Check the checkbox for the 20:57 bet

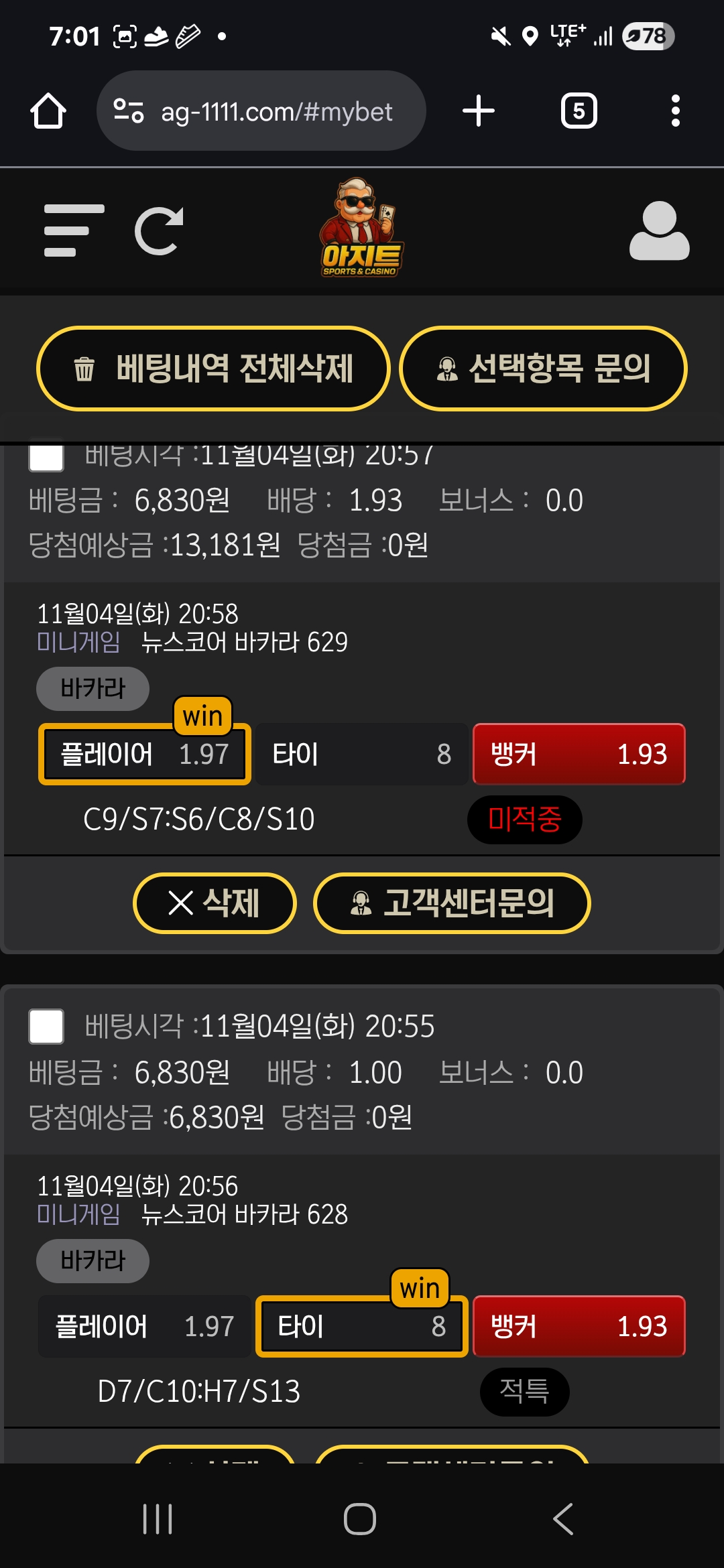point(47,458)
